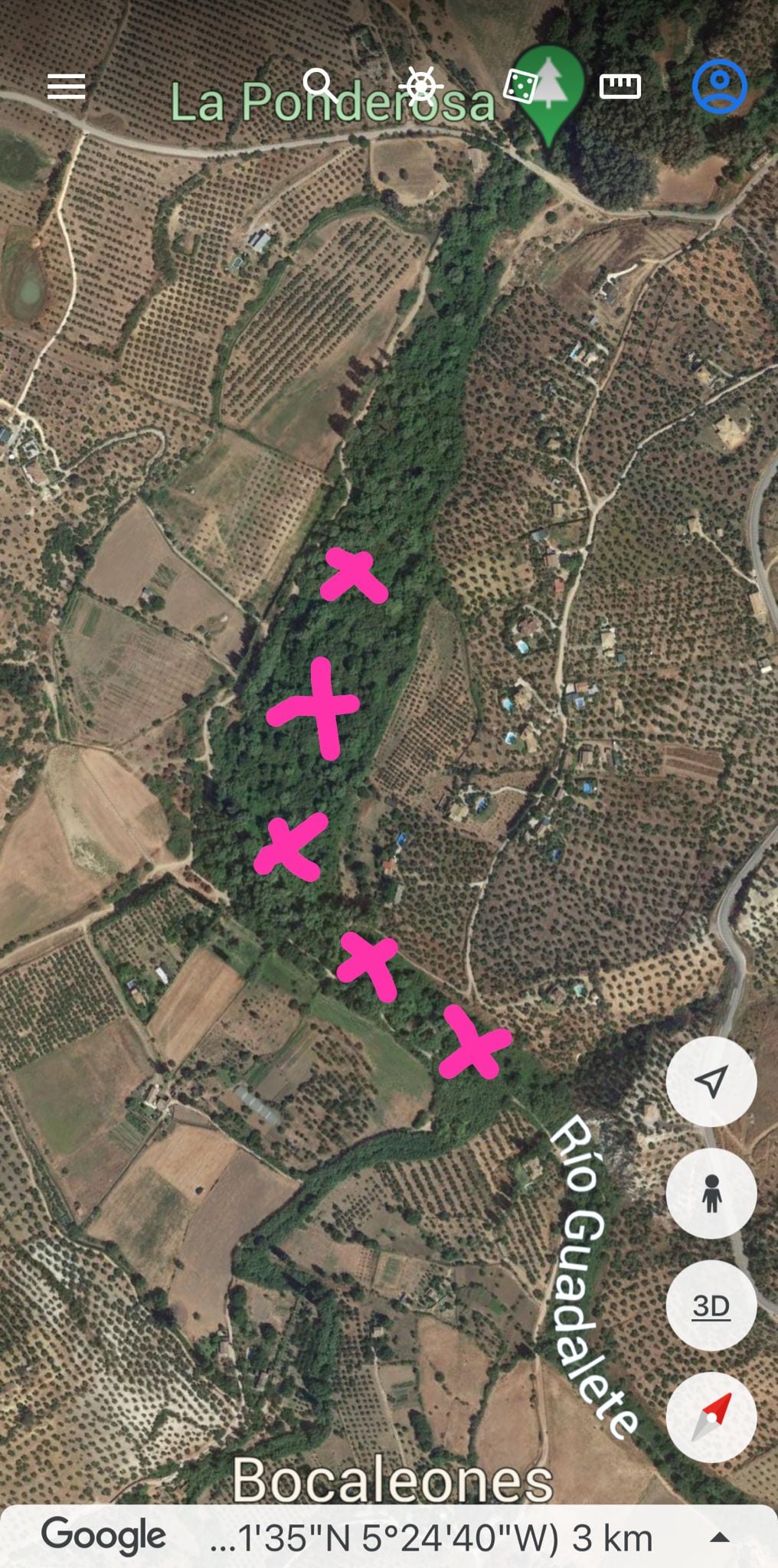
Task: Open the hamburger menu
Action: click(66, 87)
